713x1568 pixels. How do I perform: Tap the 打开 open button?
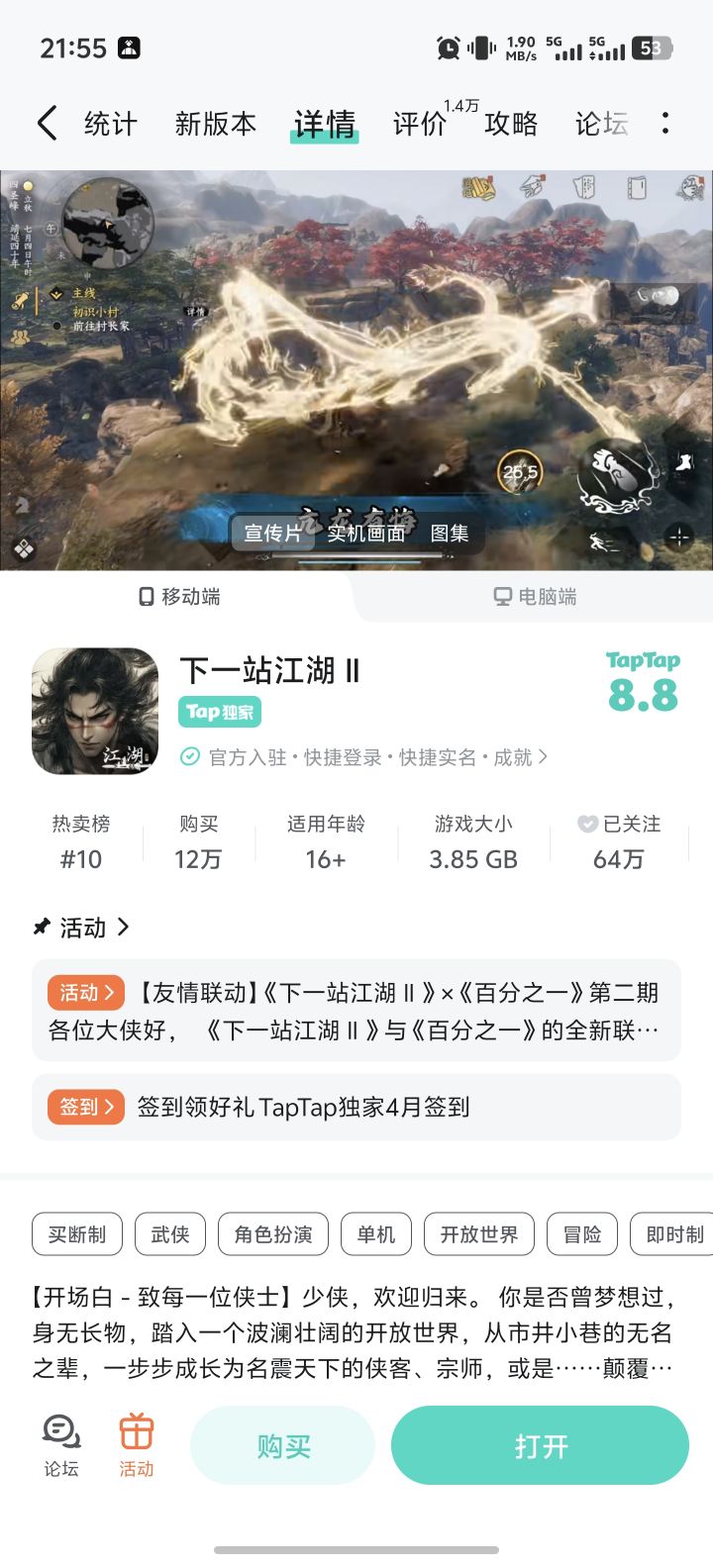coord(540,1445)
